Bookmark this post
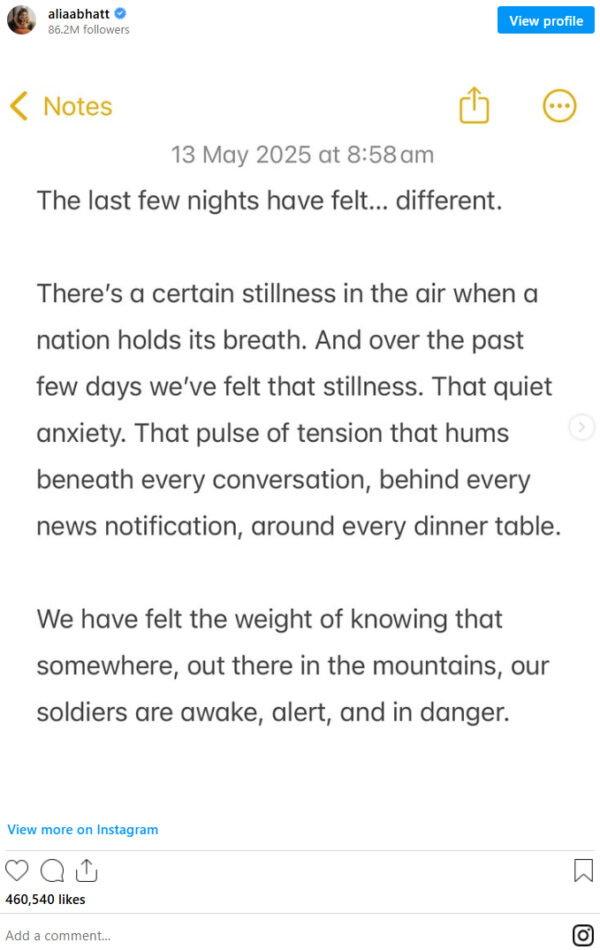Screen dimensions: 600x950 pyautogui.click(x=582, y=870)
